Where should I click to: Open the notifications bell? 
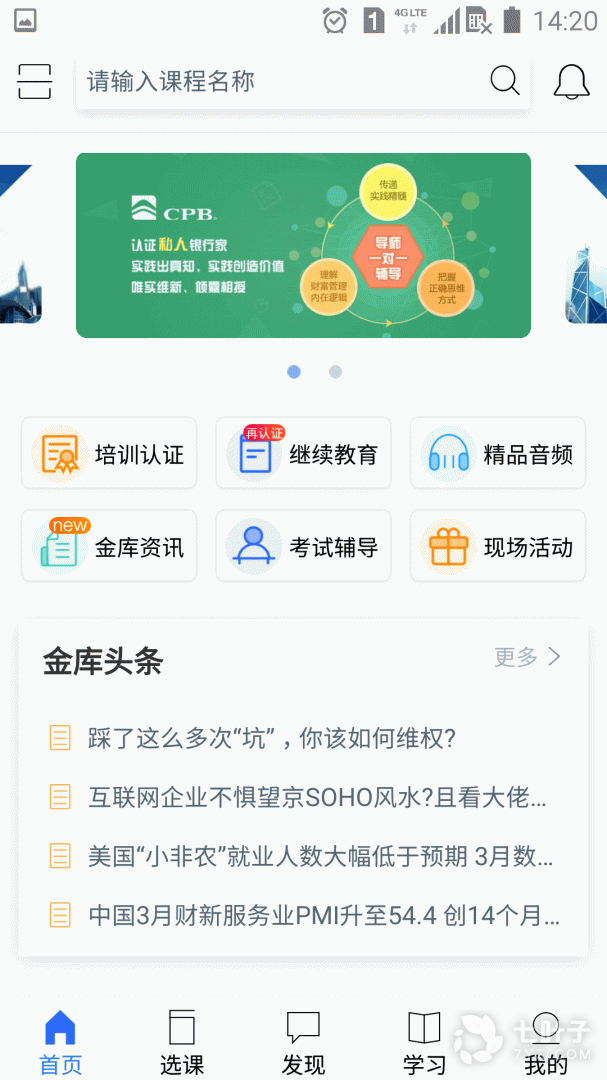coord(572,82)
